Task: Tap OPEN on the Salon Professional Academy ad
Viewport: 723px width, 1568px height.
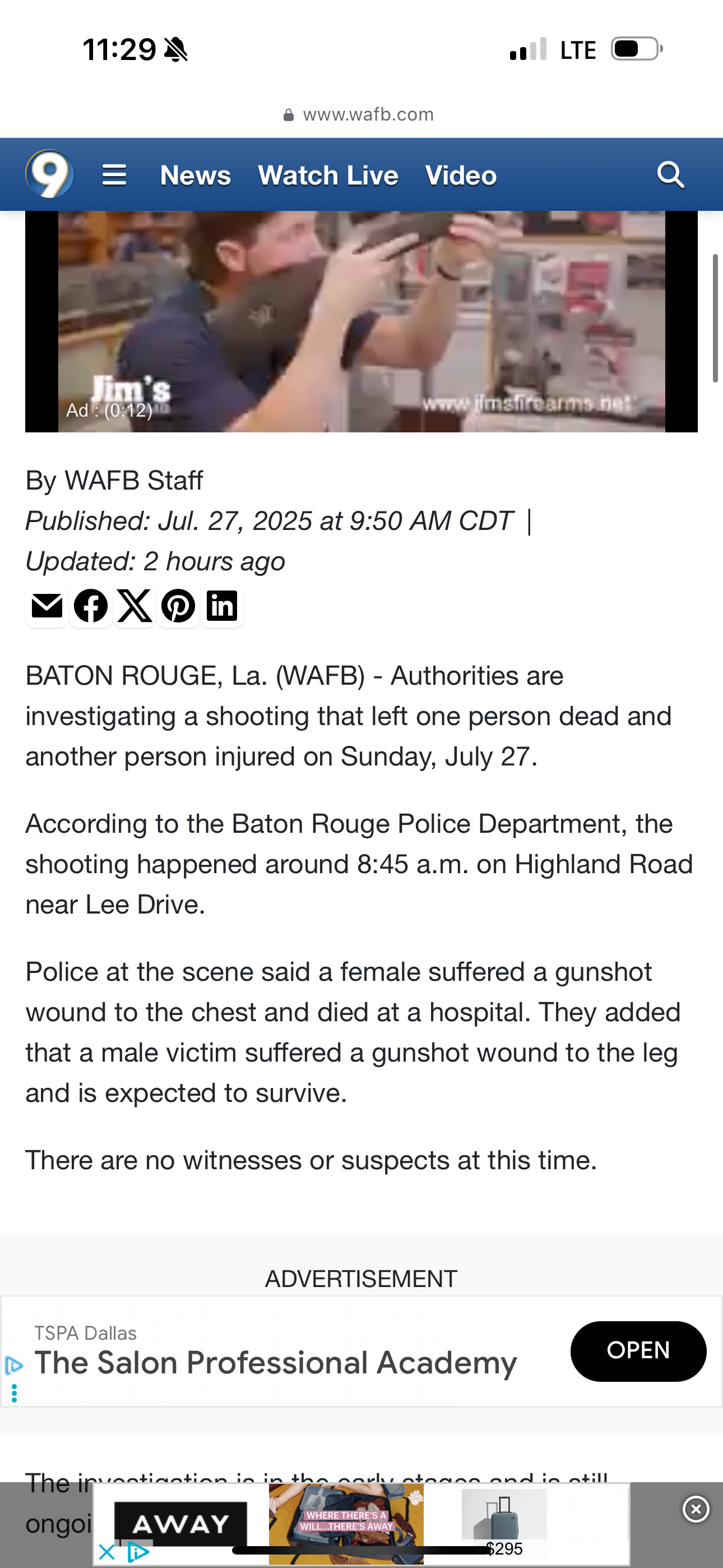Action: (x=638, y=1351)
